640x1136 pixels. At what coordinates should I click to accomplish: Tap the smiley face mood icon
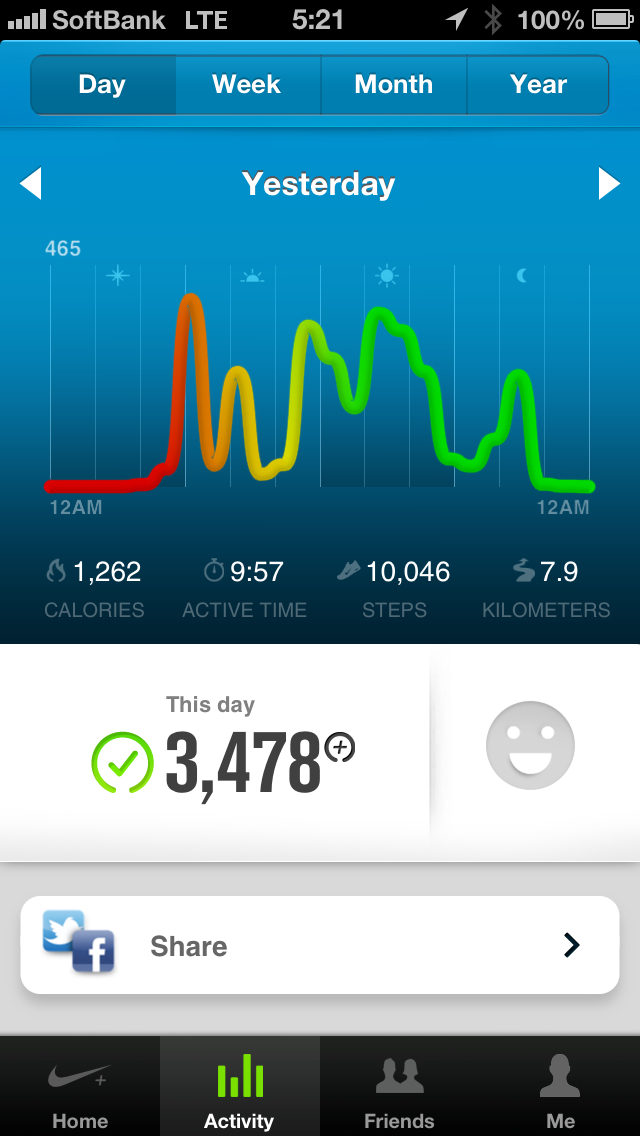point(530,745)
